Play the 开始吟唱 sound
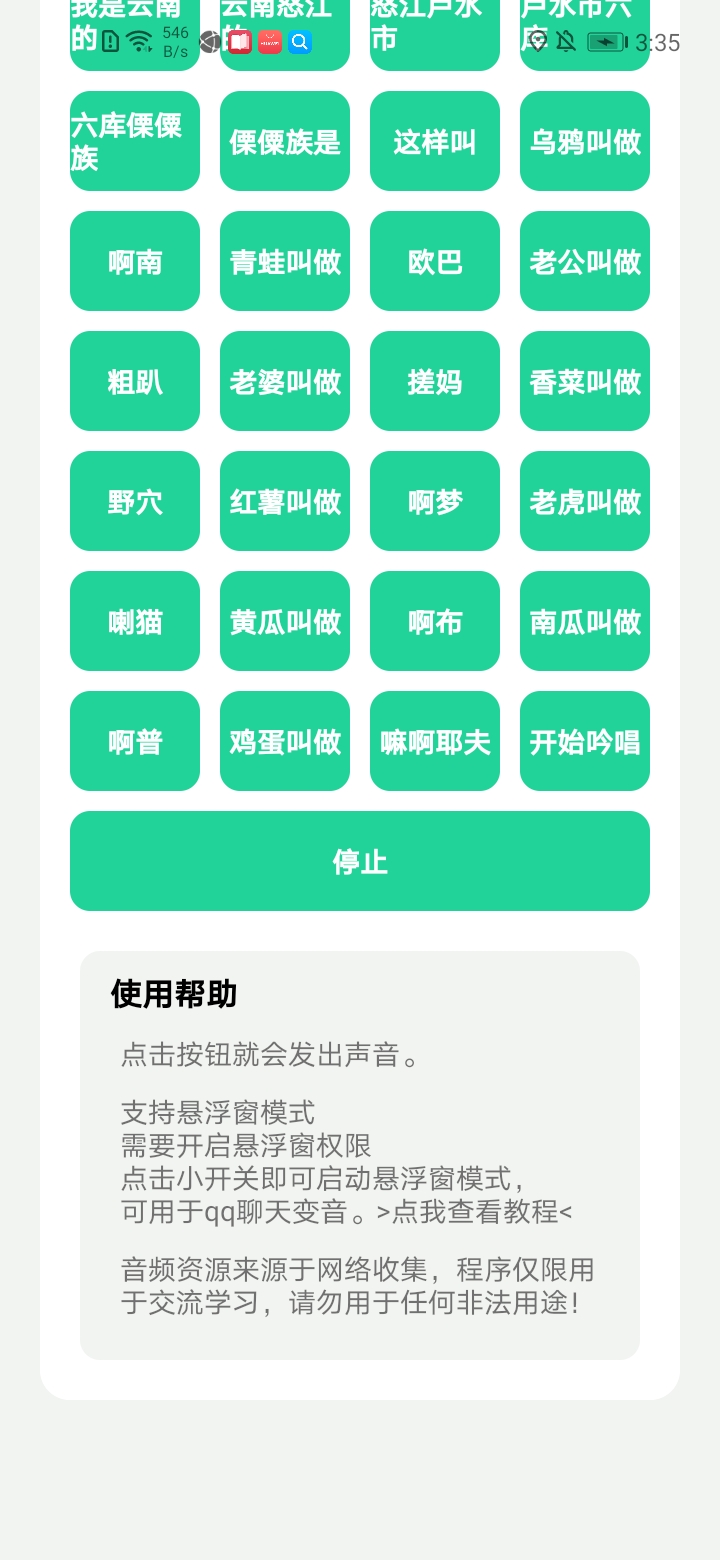Viewport: 720px width, 1560px height. point(585,741)
